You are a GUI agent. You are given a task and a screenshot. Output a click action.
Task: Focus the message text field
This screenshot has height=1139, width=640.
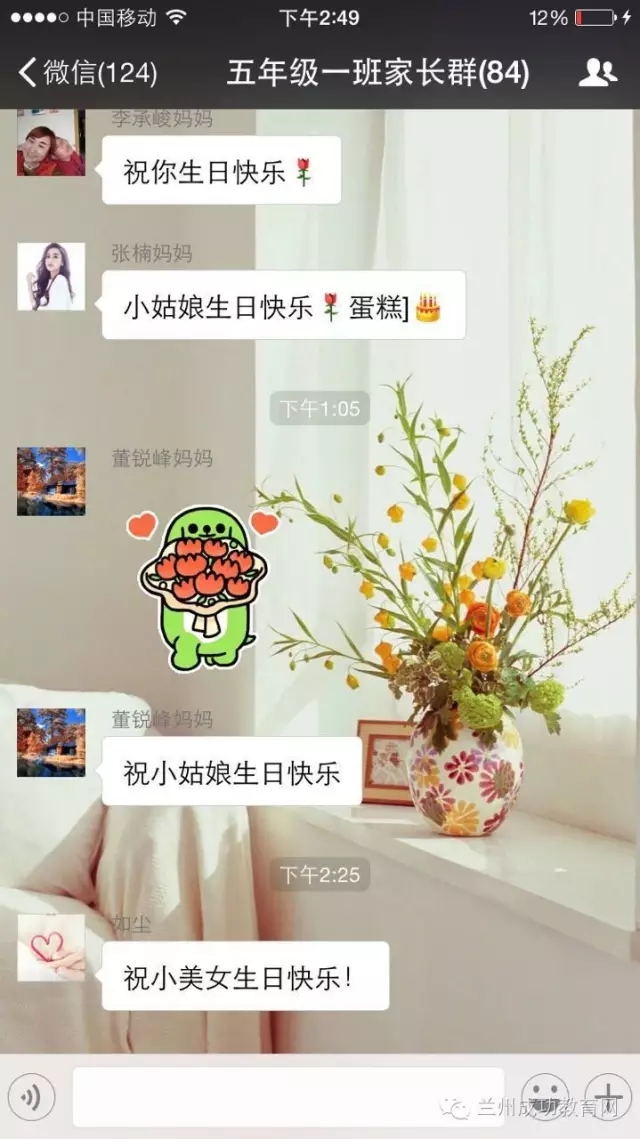[288, 1097]
